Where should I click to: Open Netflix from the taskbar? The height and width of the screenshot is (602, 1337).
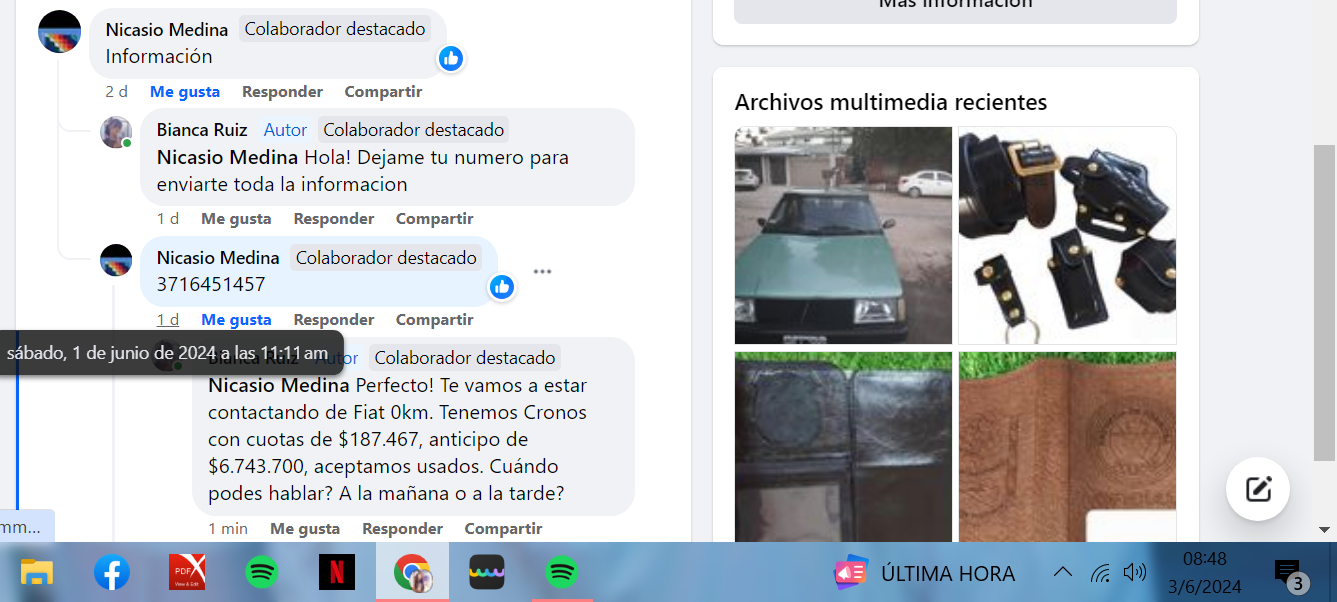coord(337,573)
